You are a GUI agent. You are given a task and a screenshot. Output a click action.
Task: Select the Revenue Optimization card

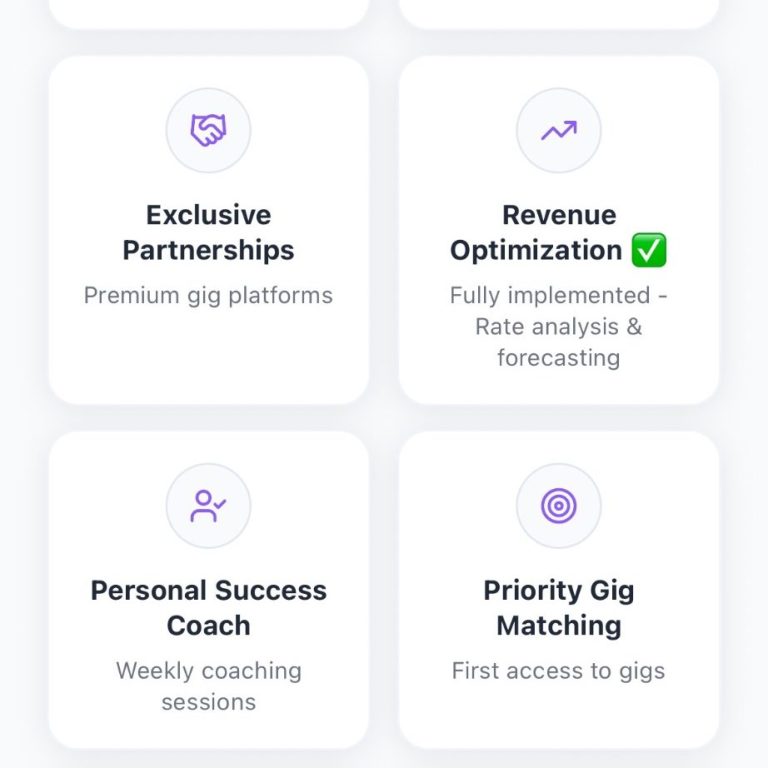(x=558, y=230)
